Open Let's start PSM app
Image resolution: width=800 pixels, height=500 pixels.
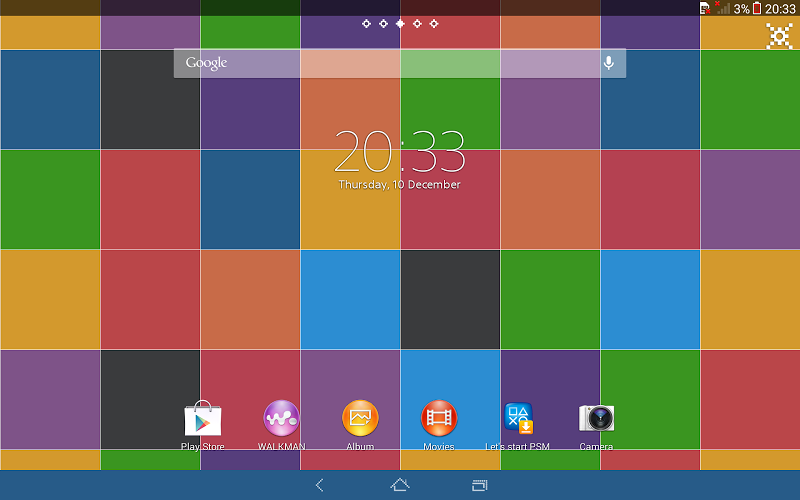tap(518, 418)
